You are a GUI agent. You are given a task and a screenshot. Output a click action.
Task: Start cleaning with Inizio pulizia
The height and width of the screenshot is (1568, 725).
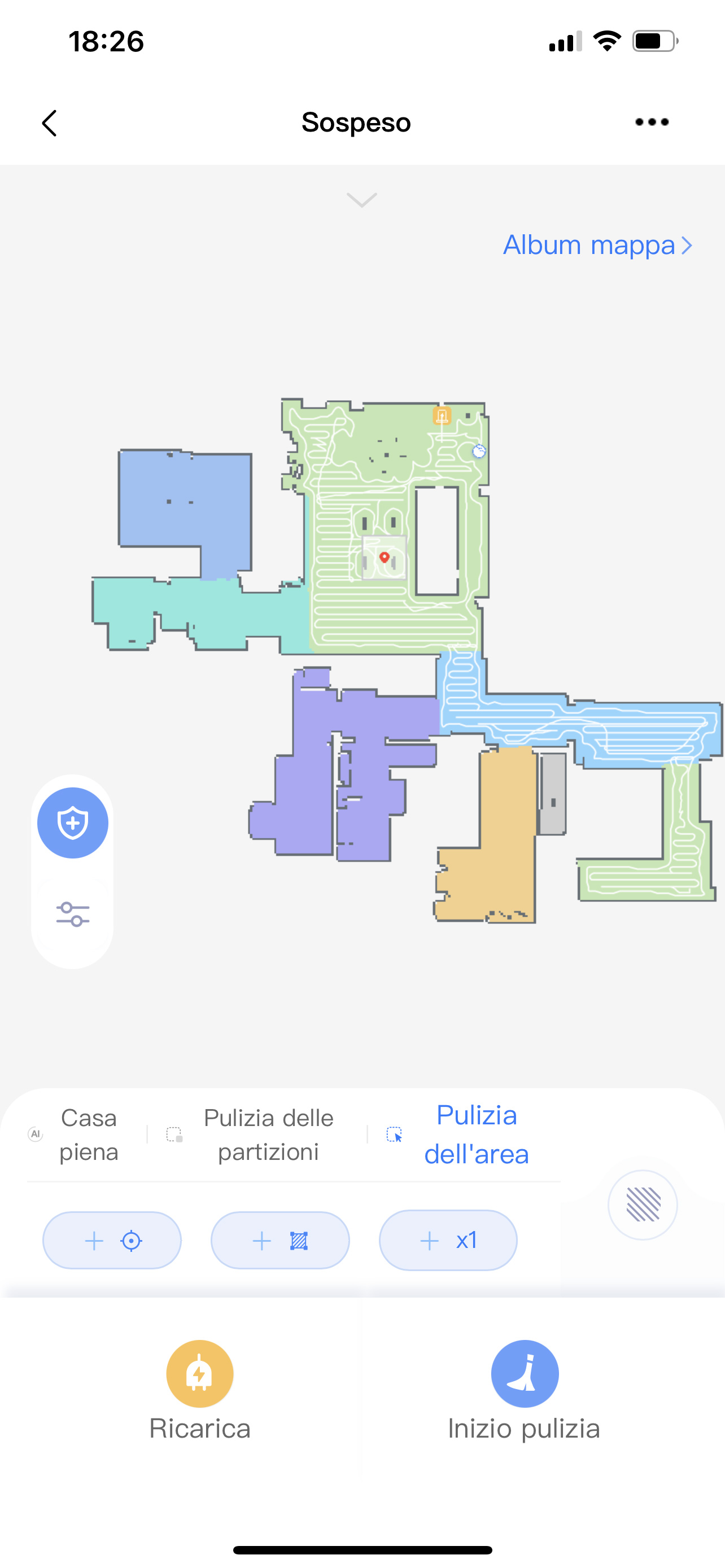point(524,1391)
